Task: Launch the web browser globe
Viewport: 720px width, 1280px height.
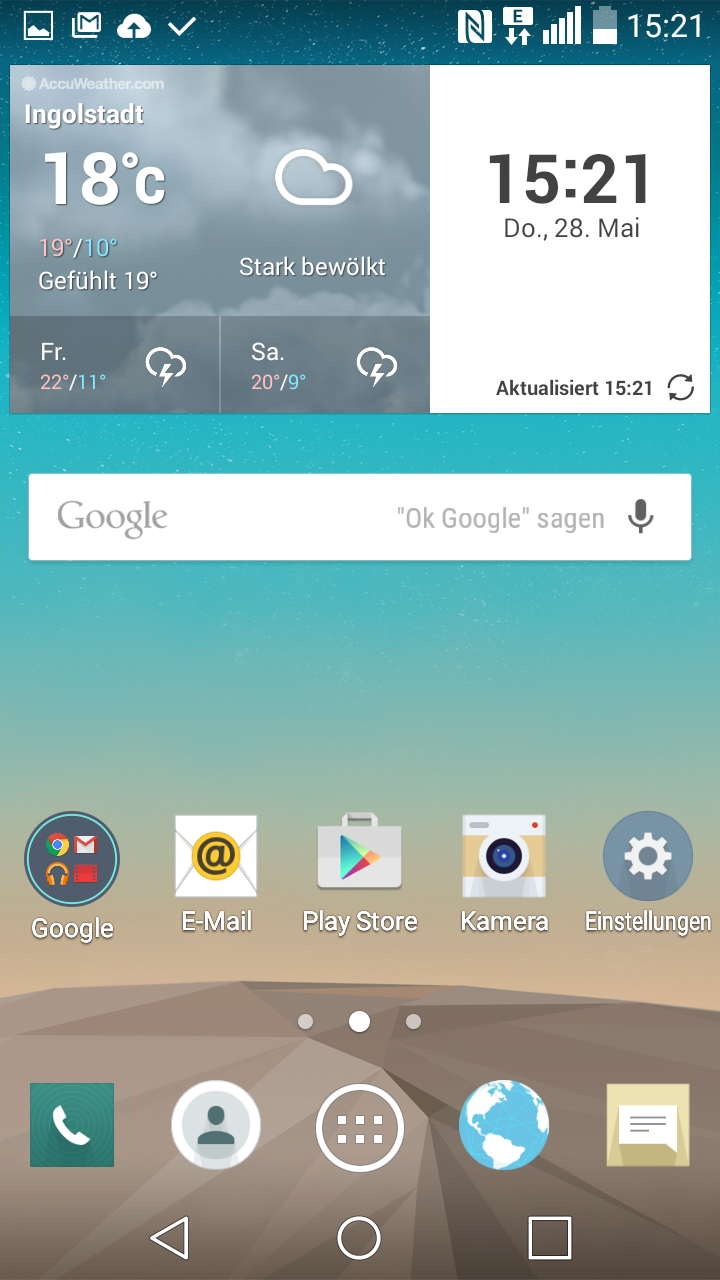Action: pyautogui.click(x=504, y=1125)
